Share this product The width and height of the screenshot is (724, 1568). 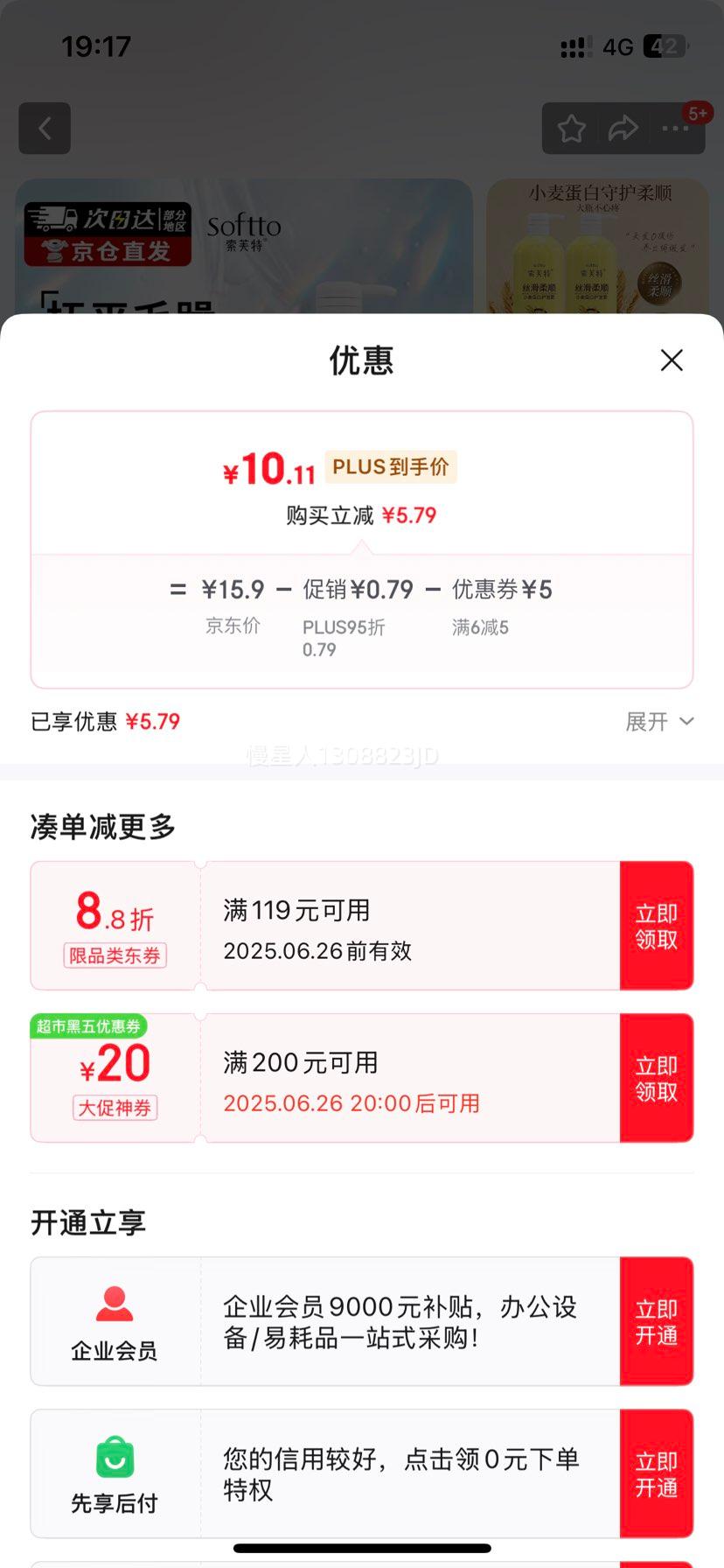point(623,129)
